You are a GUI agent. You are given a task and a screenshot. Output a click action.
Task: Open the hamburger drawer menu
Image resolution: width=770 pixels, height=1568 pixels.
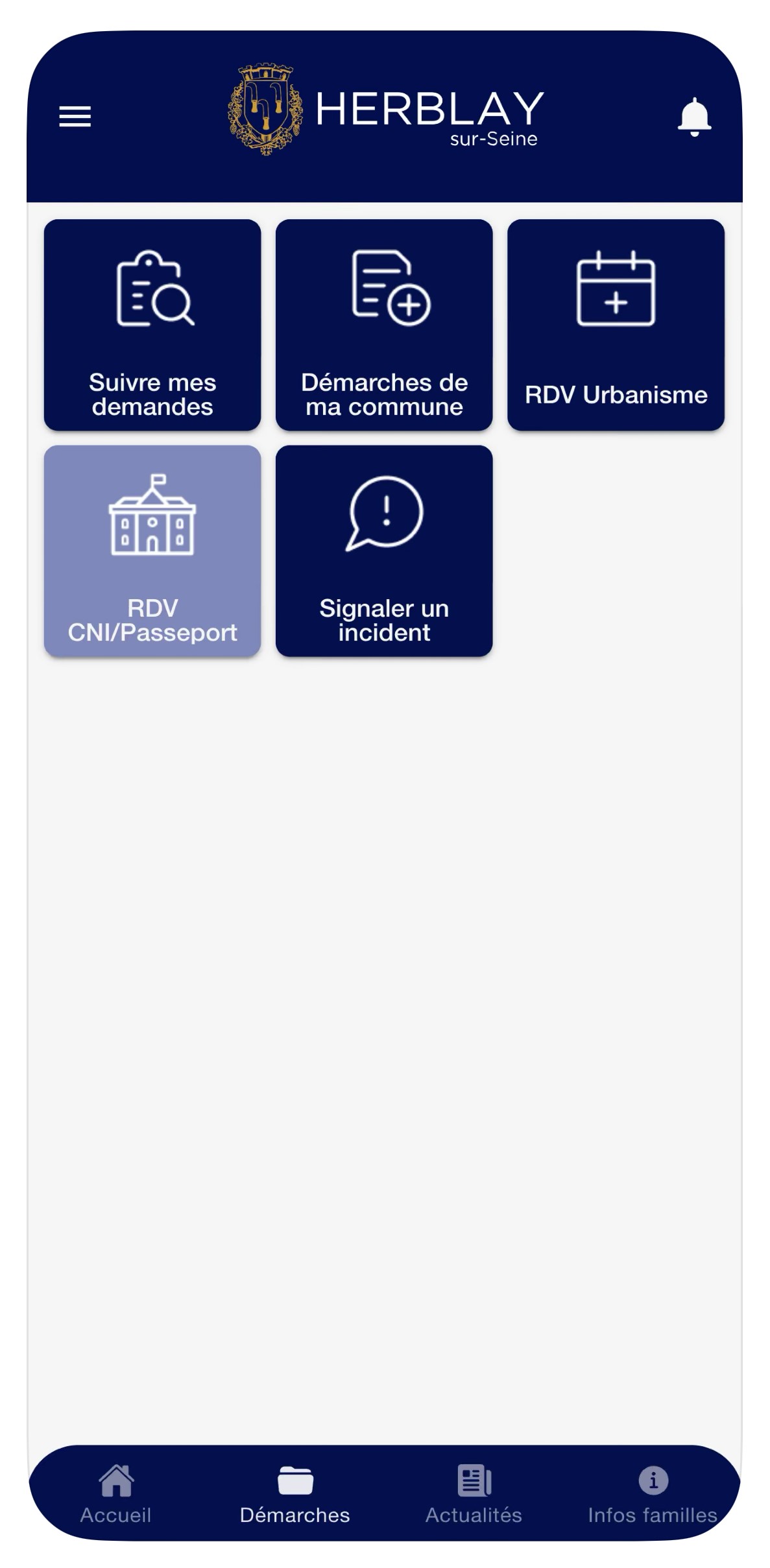[75, 117]
